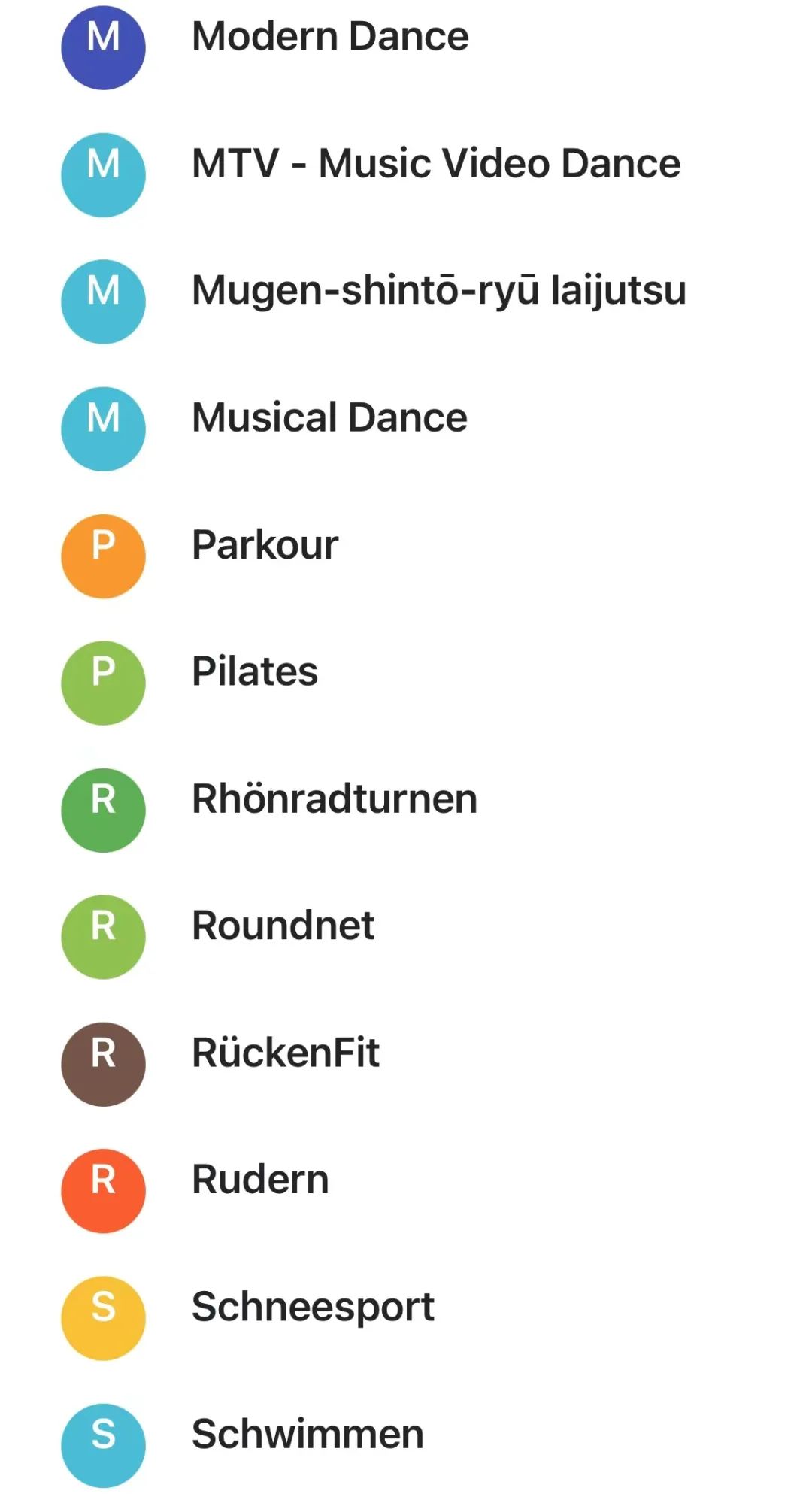
Task: Choose Schwimmen
Action: tap(308, 1434)
